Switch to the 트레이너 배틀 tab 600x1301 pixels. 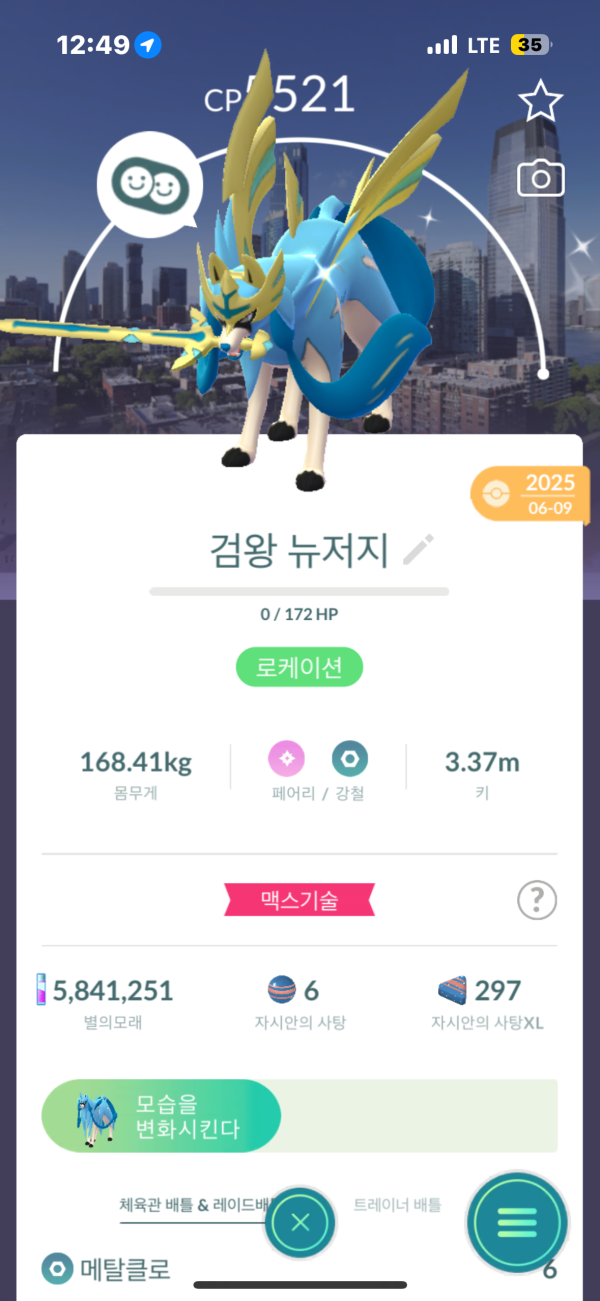pos(397,1205)
